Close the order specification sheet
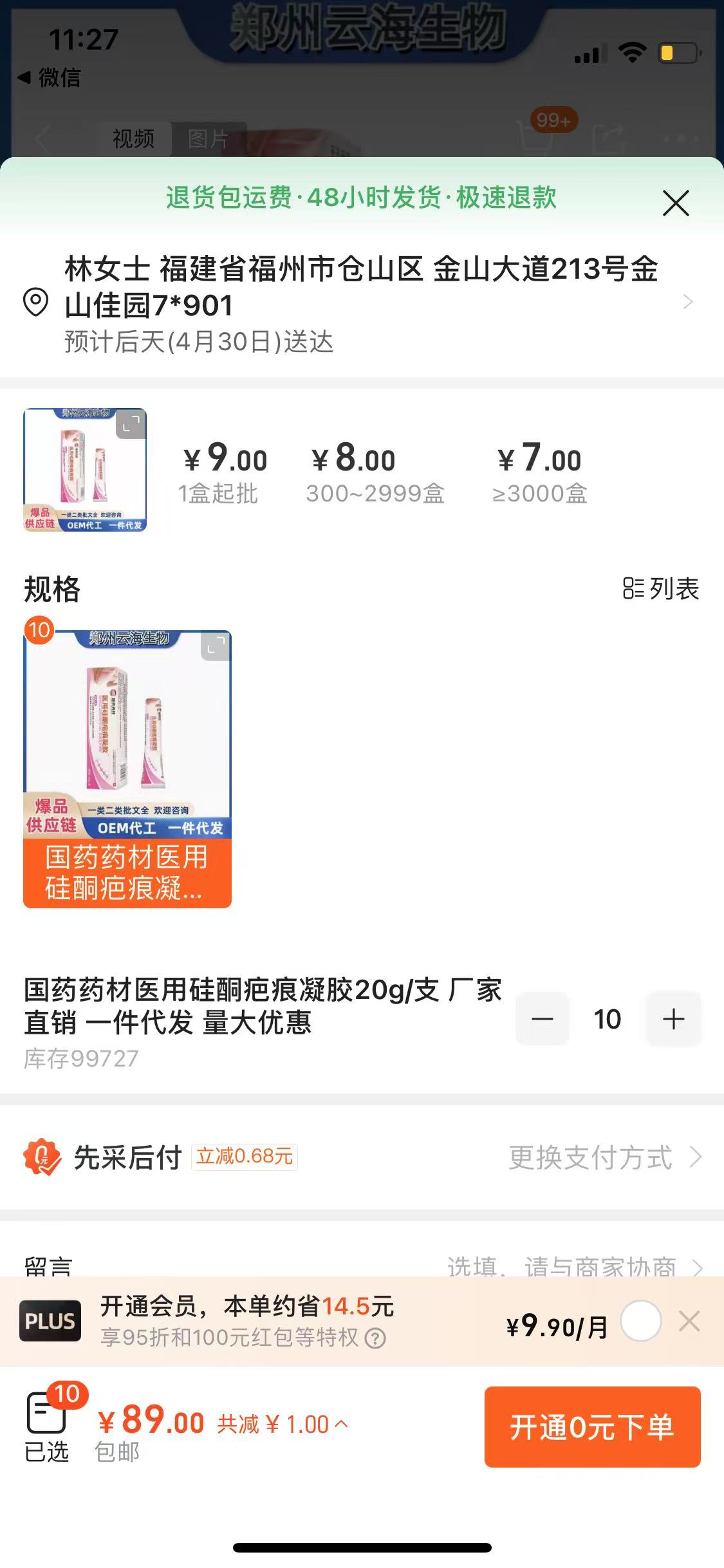The width and height of the screenshot is (724, 1568). (x=676, y=203)
